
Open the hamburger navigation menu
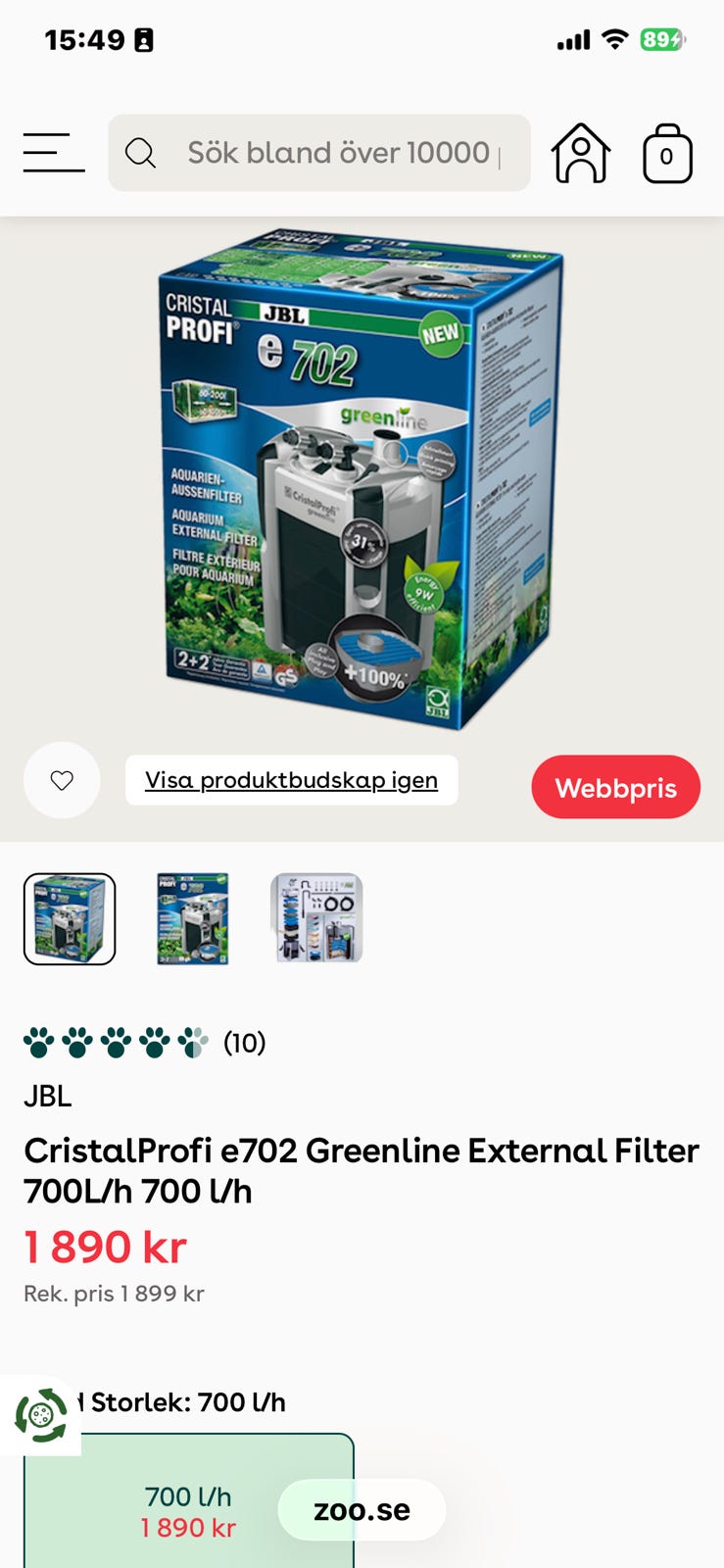53,153
